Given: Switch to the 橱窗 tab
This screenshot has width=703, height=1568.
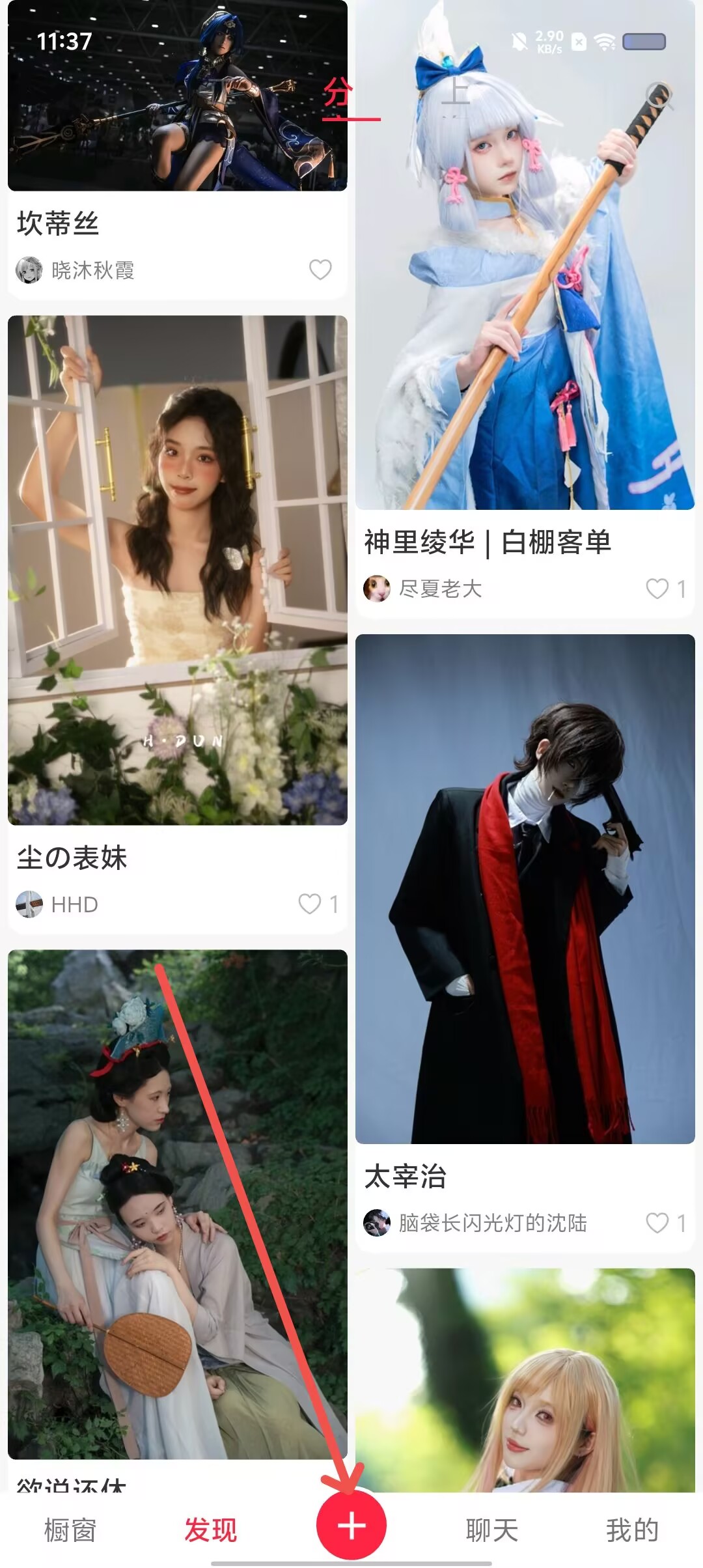Looking at the screenshot, I should pos(70,1530).
